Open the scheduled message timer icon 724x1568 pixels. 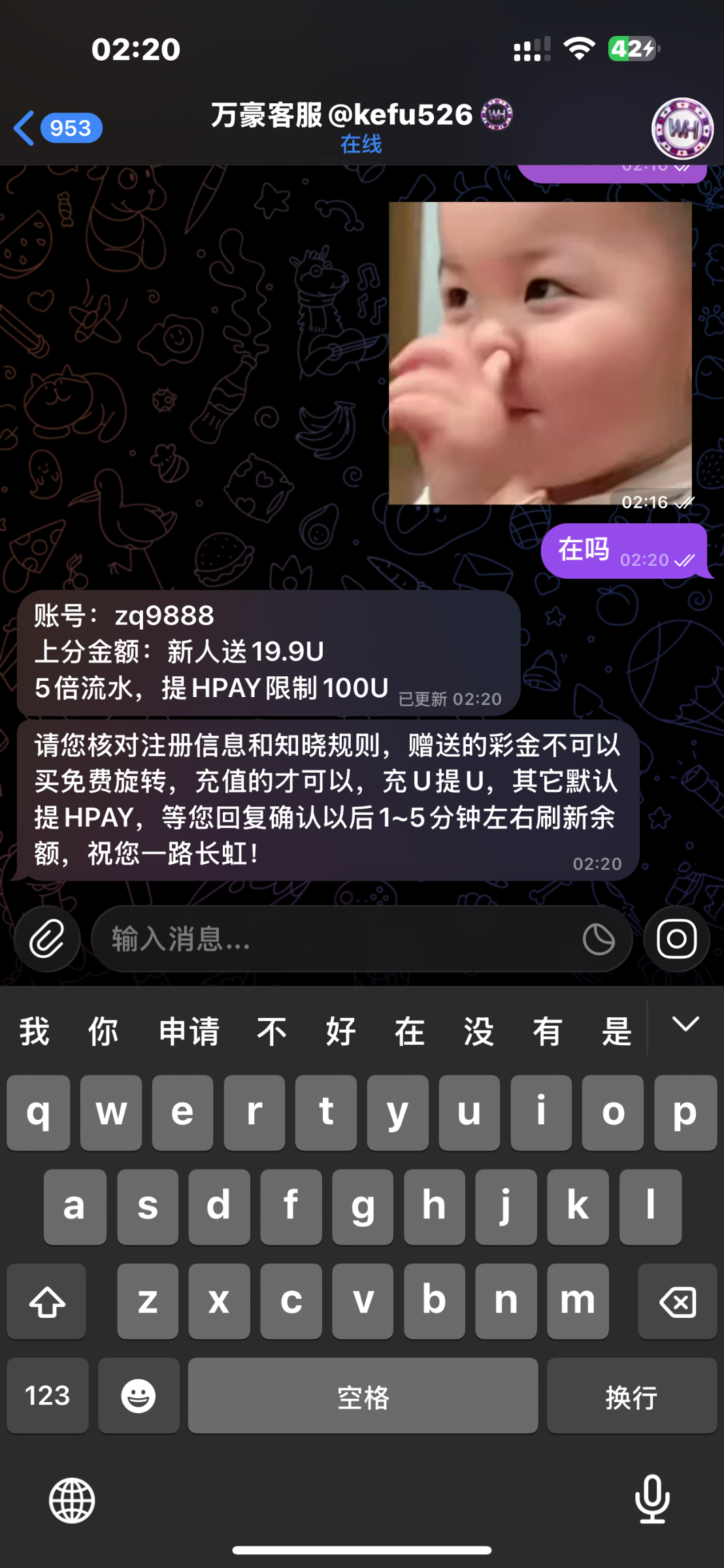tap(599, 939)
